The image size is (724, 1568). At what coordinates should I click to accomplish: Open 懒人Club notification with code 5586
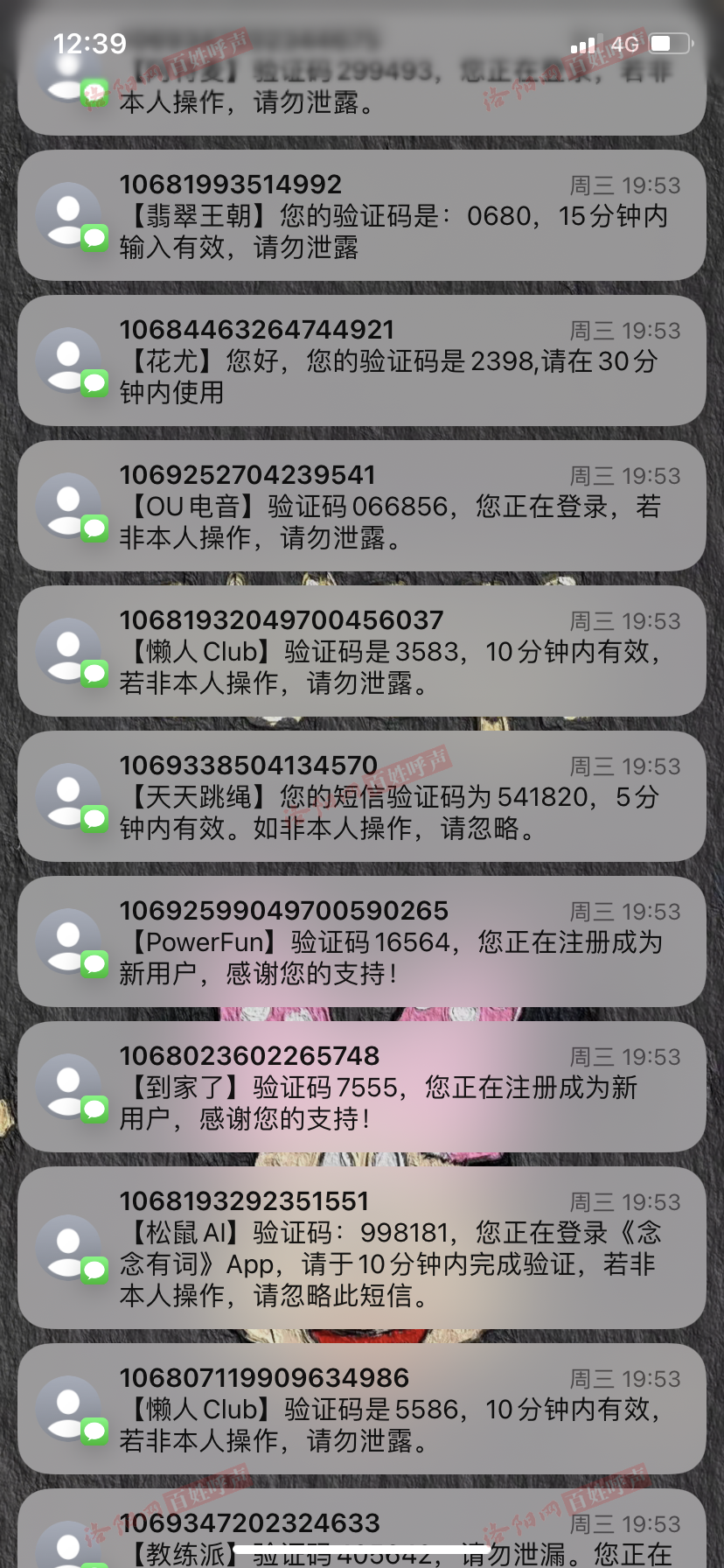(x=362, y=1409)
